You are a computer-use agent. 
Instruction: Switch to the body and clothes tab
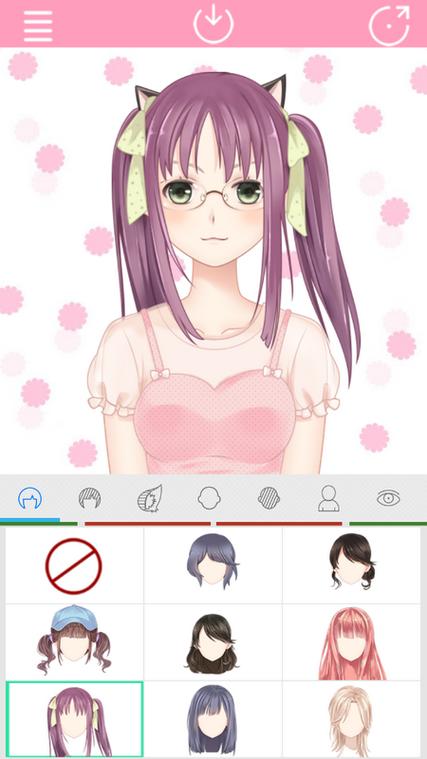click(329, 498)
